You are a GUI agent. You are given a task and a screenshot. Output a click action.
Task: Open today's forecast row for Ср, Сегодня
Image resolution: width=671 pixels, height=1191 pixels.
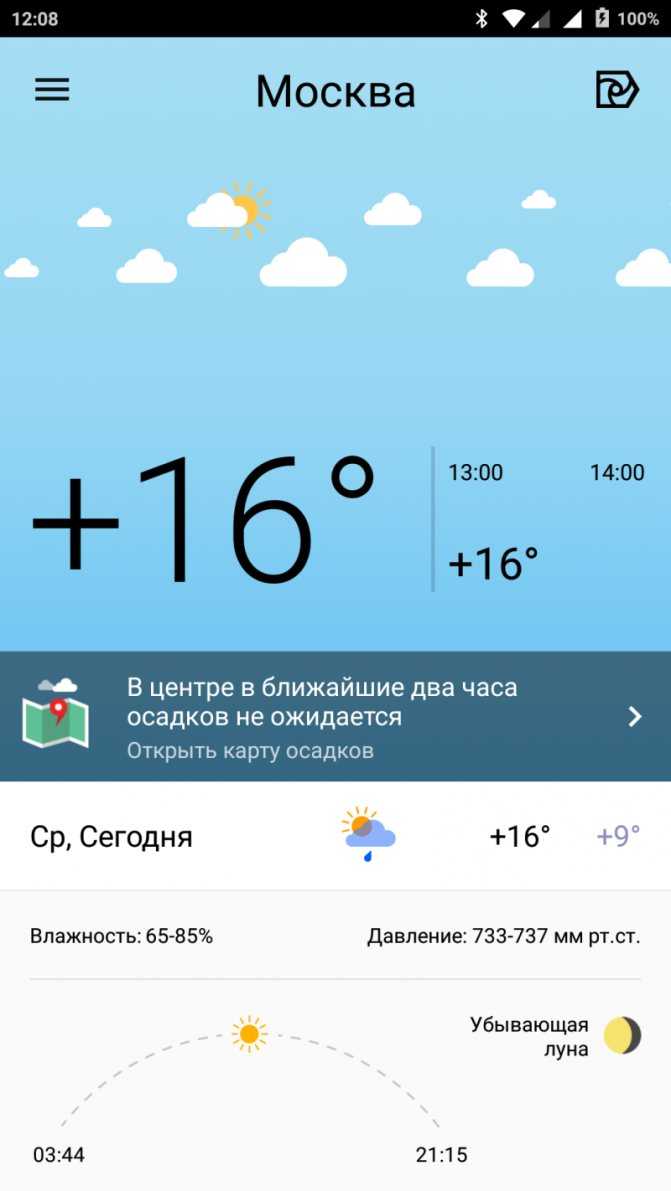coord(335,836)
